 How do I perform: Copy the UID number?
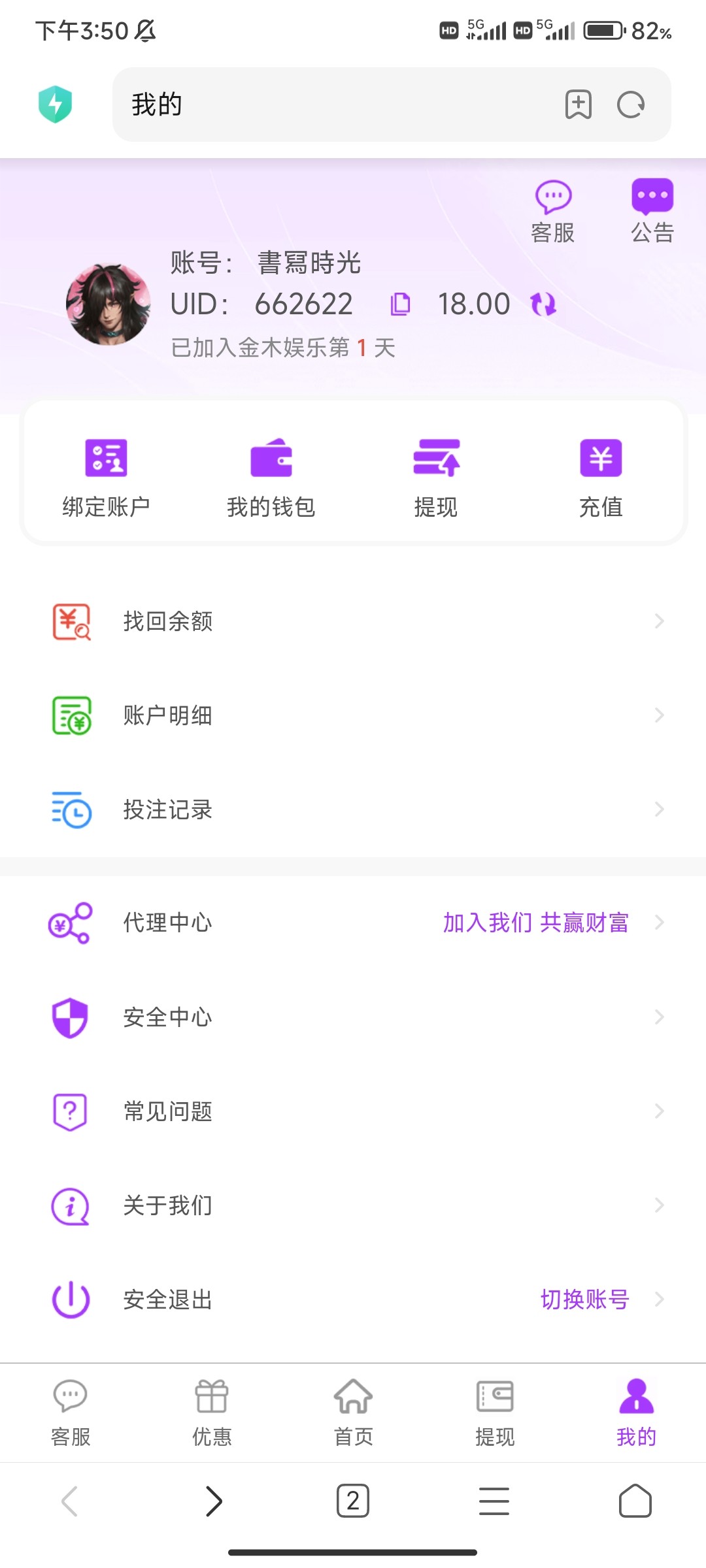click(x=400, y=304)
